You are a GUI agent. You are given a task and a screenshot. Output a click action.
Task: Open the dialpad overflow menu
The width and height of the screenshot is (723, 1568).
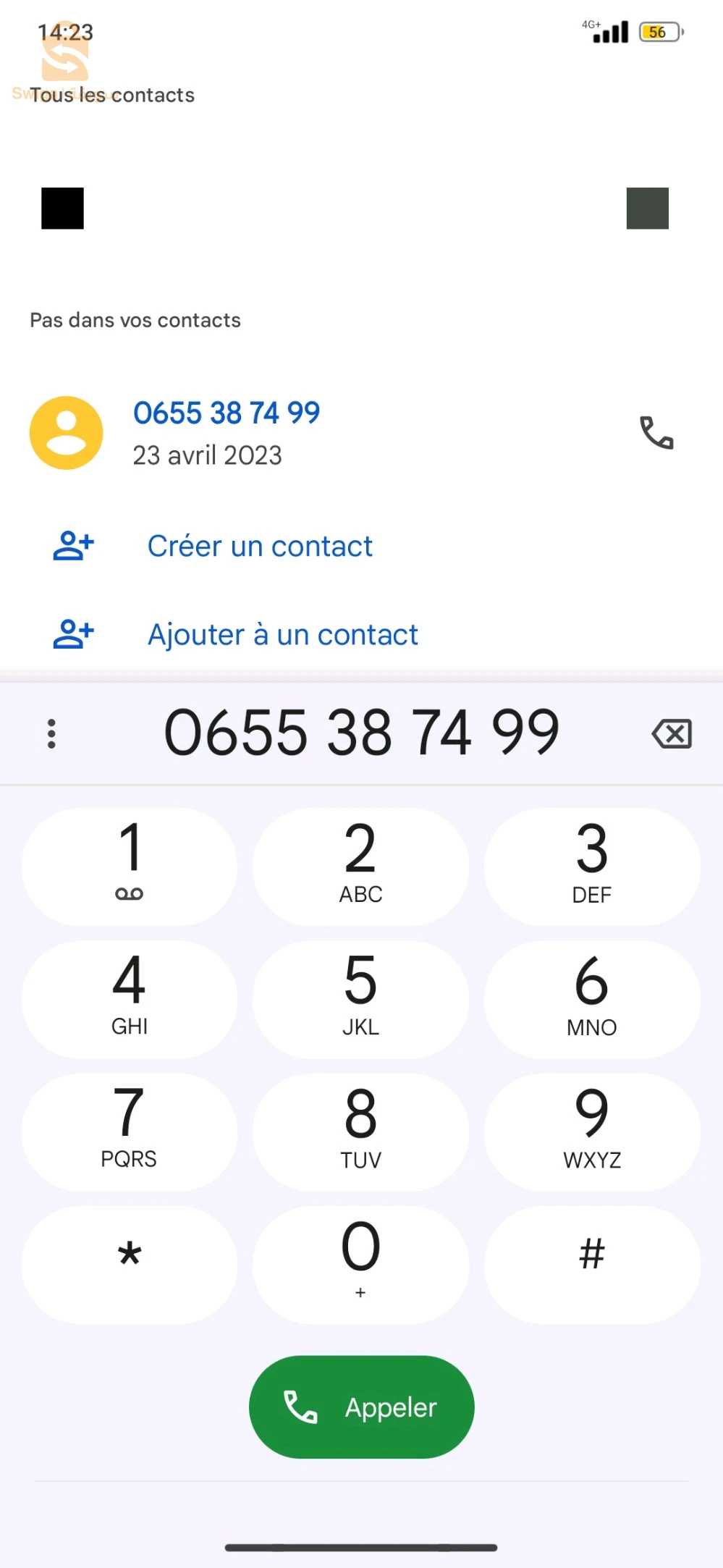coord(51,733)
